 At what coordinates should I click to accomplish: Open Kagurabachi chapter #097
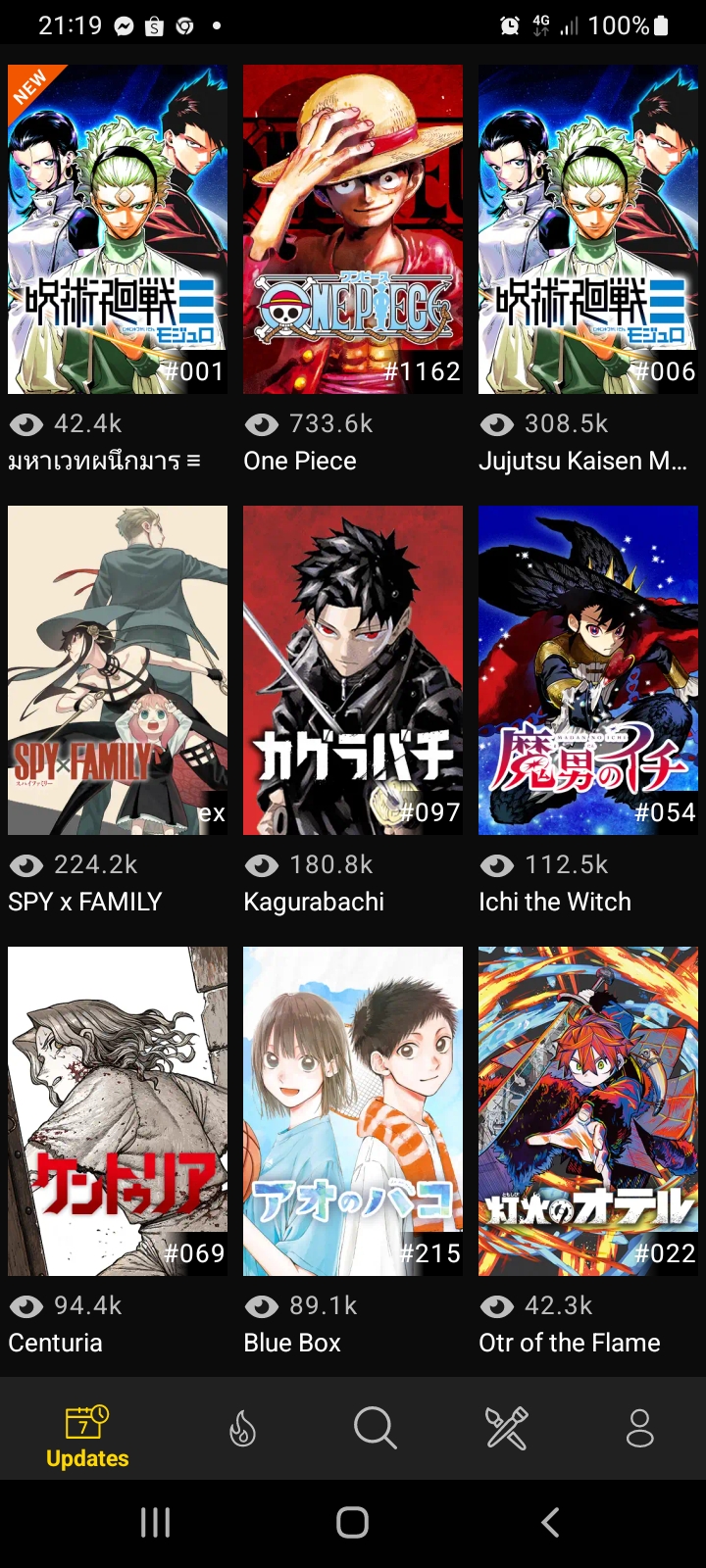(353, 671)
